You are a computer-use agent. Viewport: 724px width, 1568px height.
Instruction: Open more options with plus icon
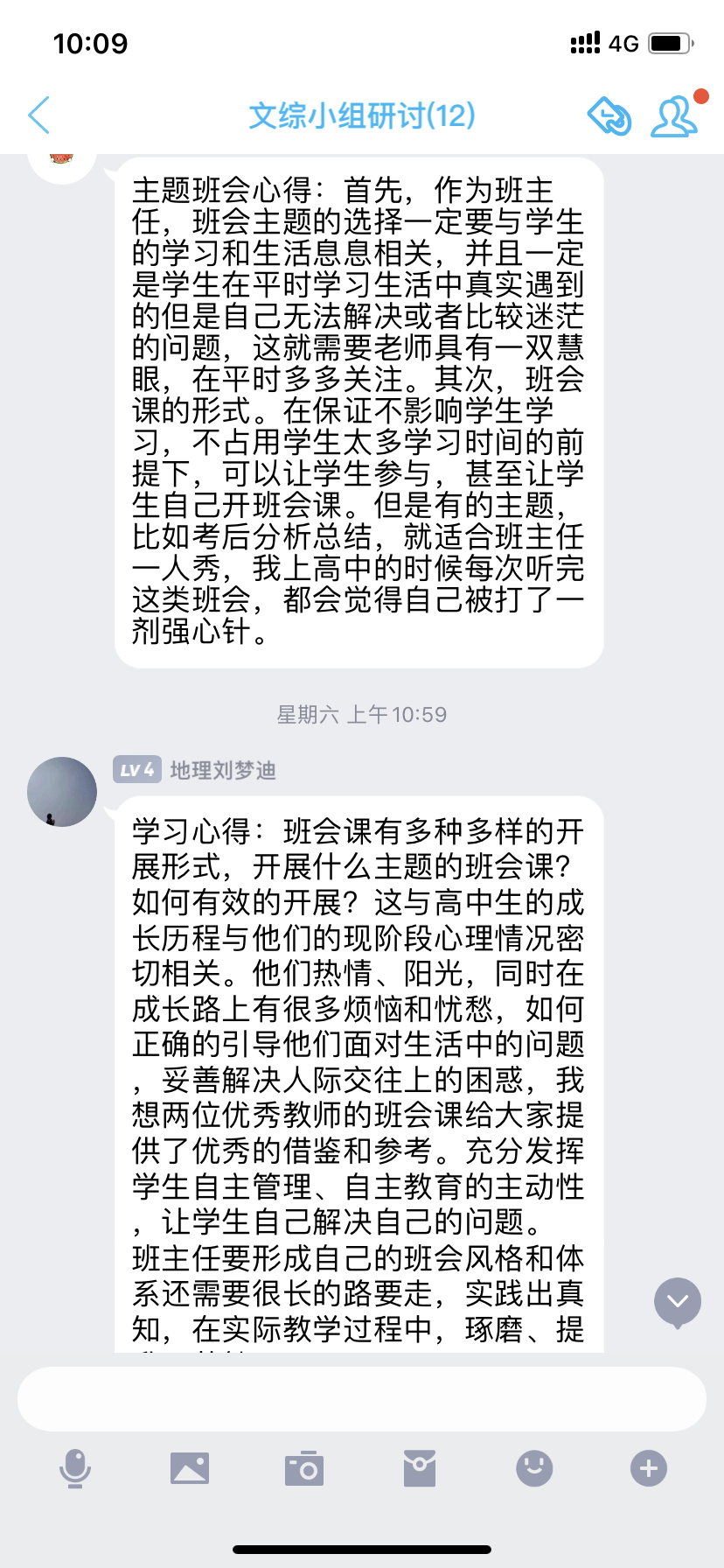(649, 1468)
